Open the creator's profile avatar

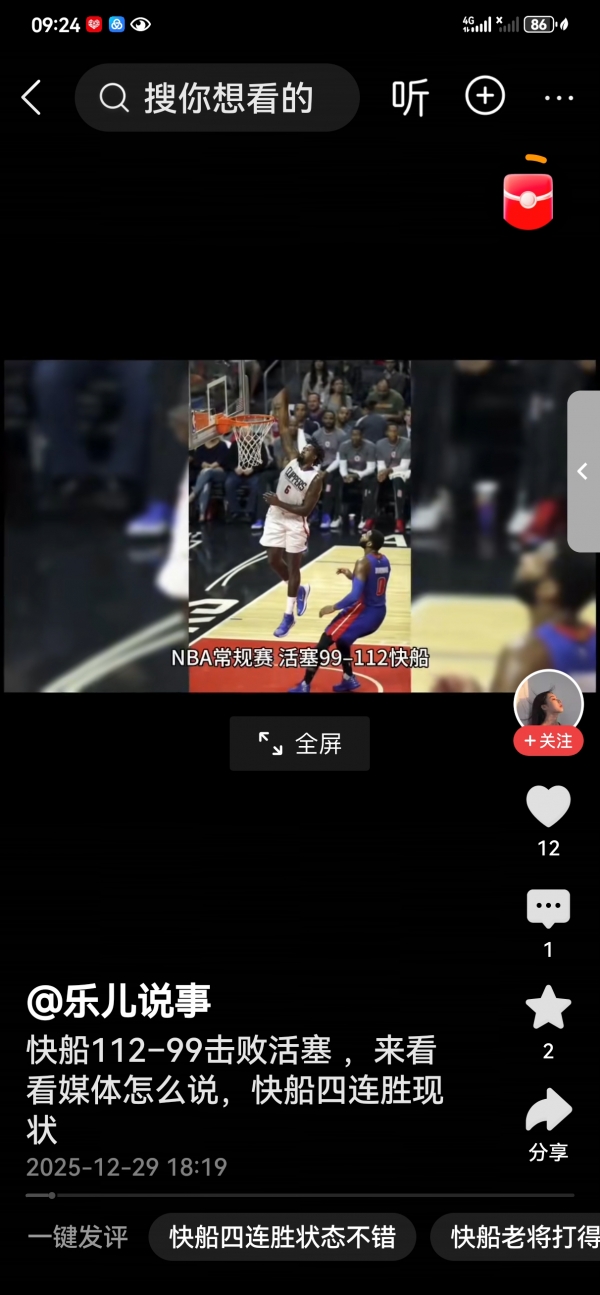[x=548, y=703]
